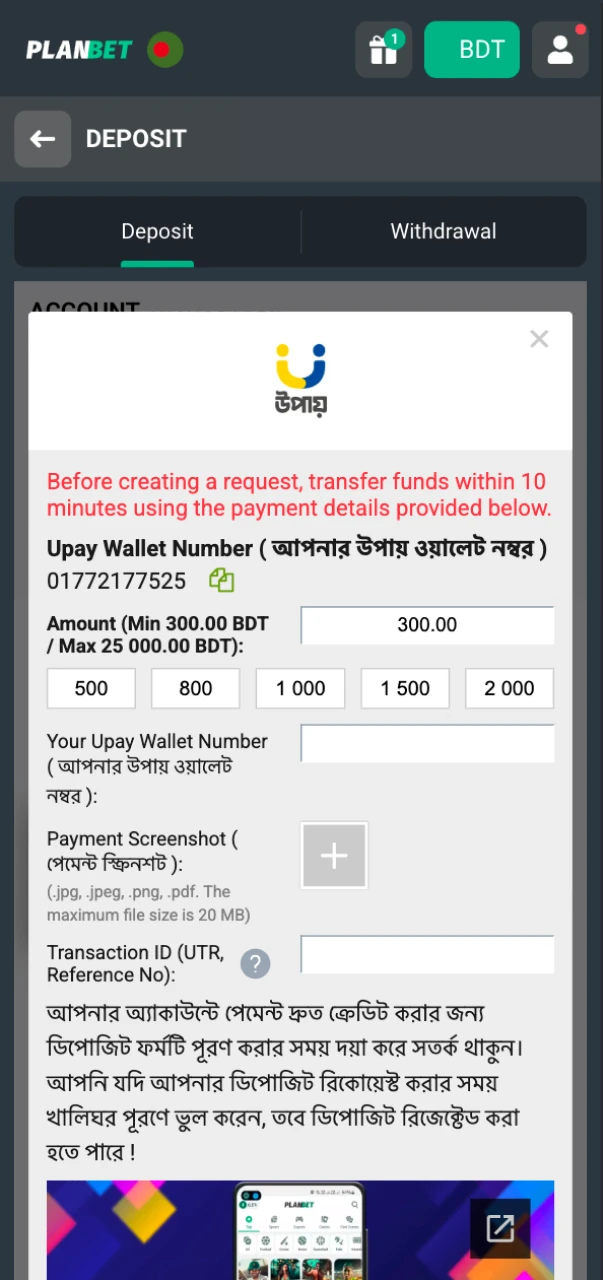The height and width of the screenshot is (1280, 603).
Task: Add a payment screenshot file
Action: click(334, 855)
